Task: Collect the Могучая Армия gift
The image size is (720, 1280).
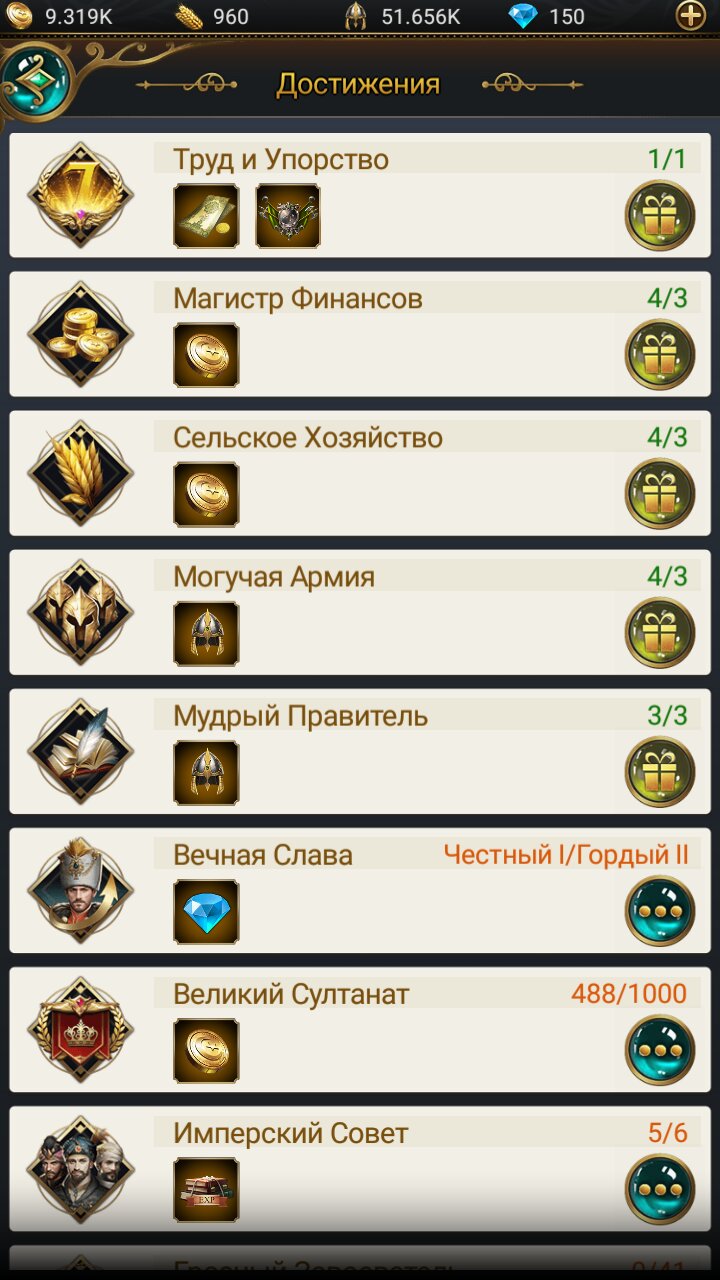Action: 660,633
